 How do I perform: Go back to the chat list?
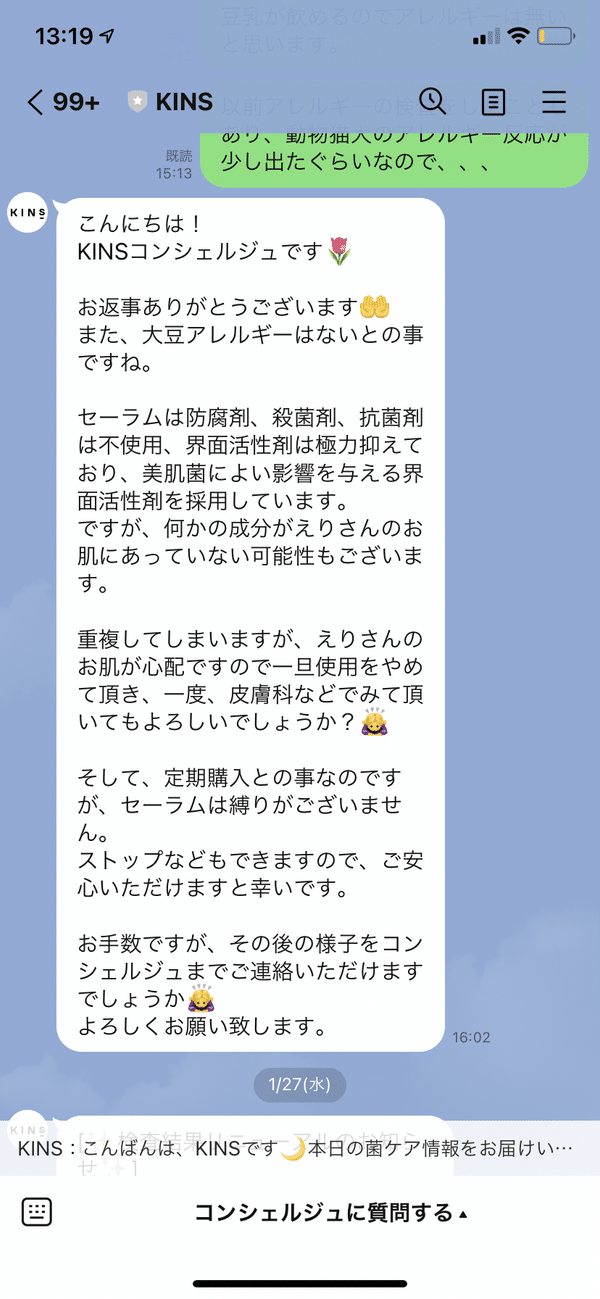click(x=36, y=102)
